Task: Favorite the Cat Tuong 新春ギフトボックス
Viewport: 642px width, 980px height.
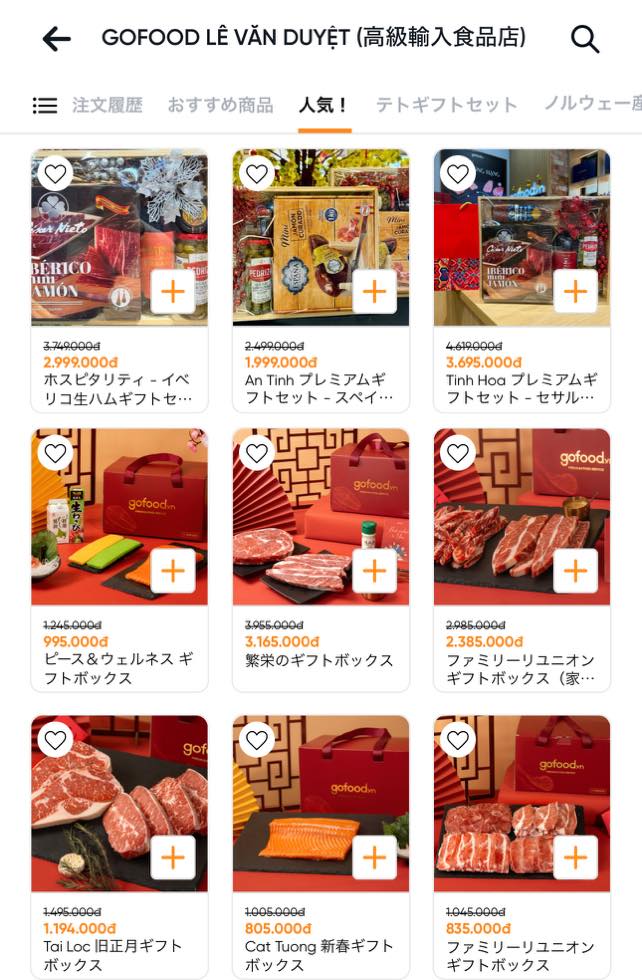Action: point(257,739)
